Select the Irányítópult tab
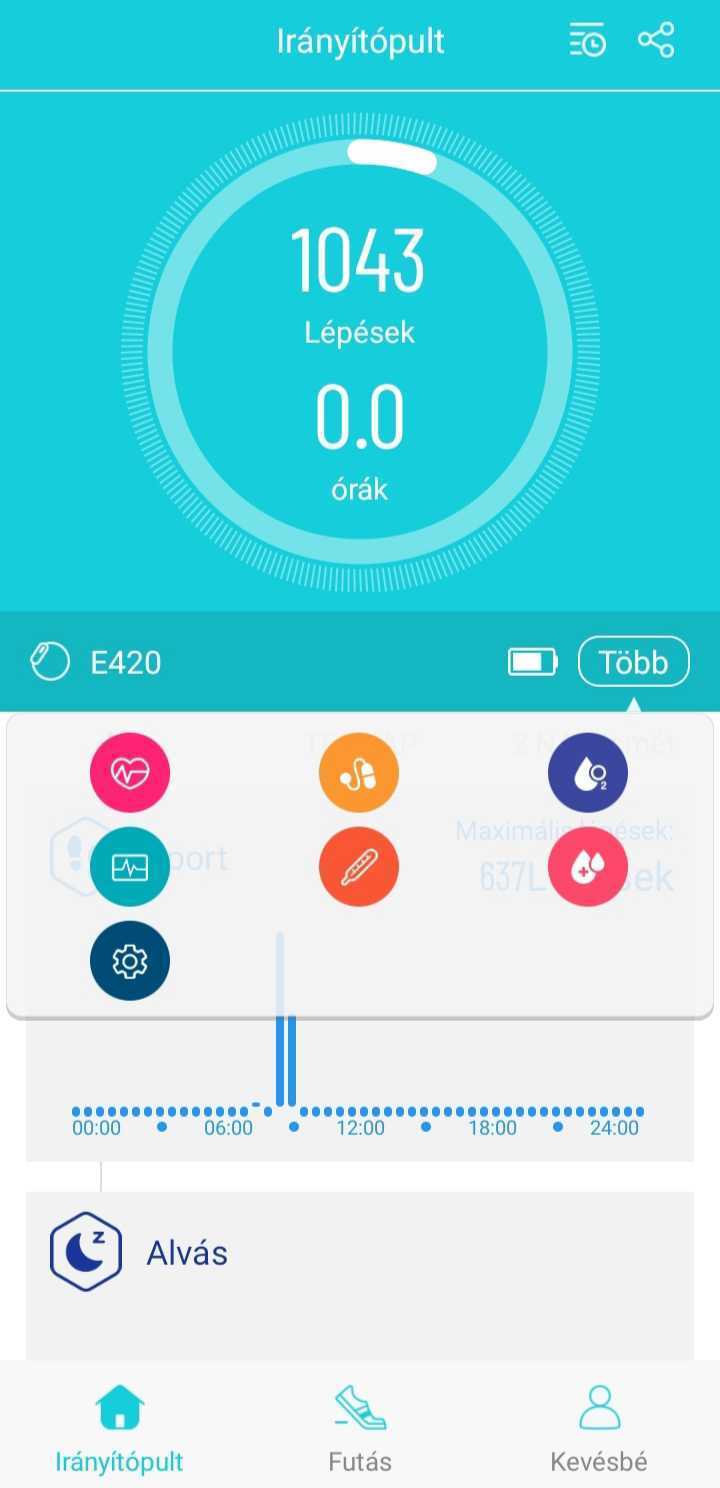This screenshot has width=720, height=1488. (x=119, y=1430)
